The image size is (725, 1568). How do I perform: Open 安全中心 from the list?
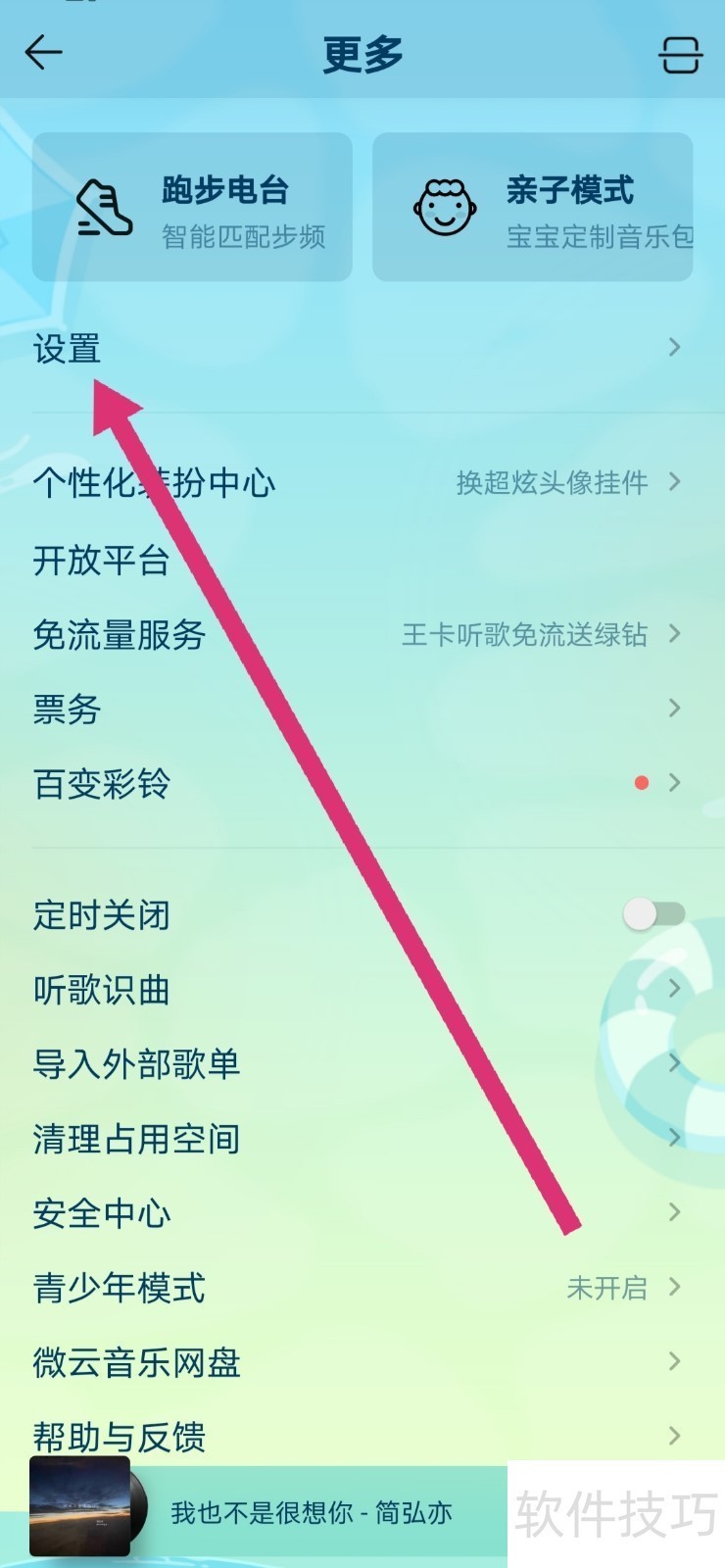tap(101, 1213)
